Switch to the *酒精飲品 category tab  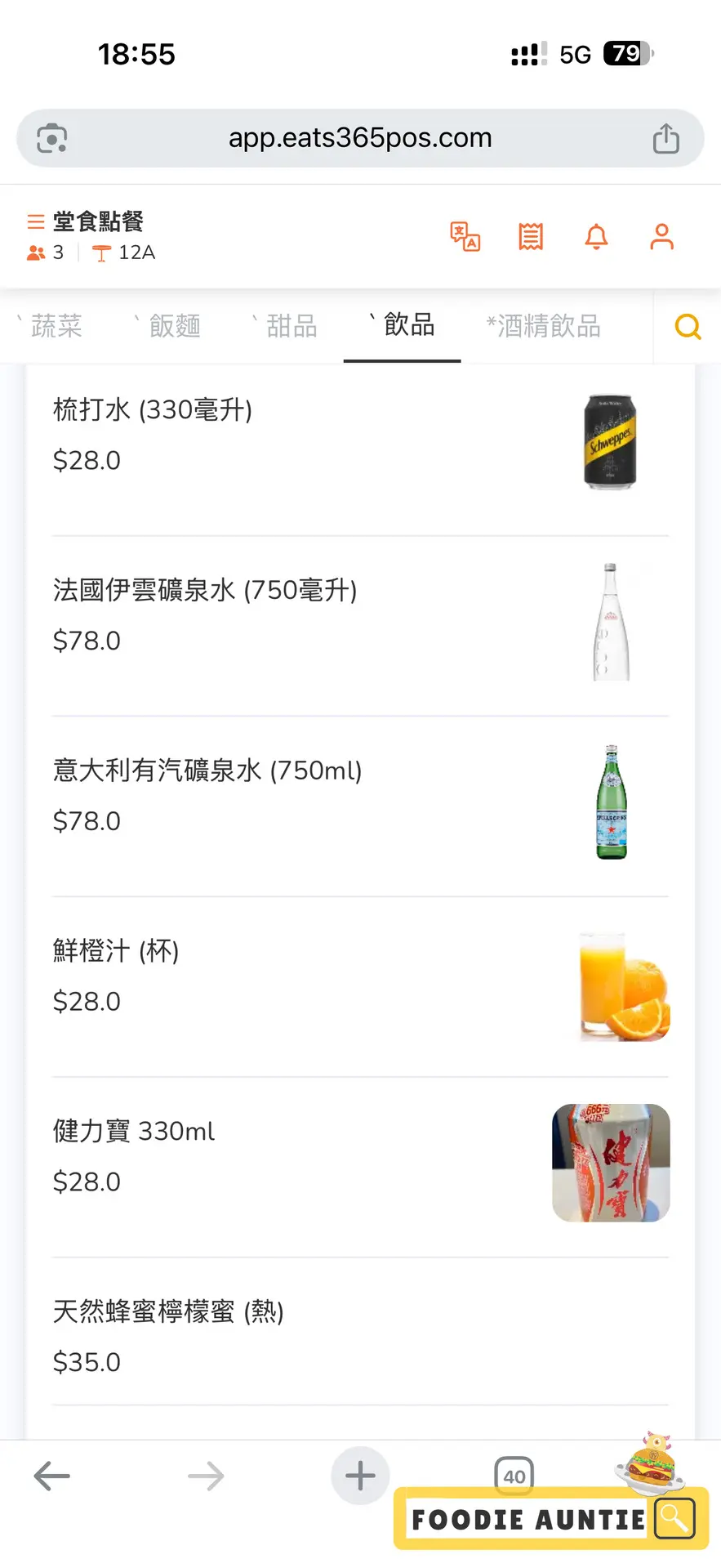(544, 326)
